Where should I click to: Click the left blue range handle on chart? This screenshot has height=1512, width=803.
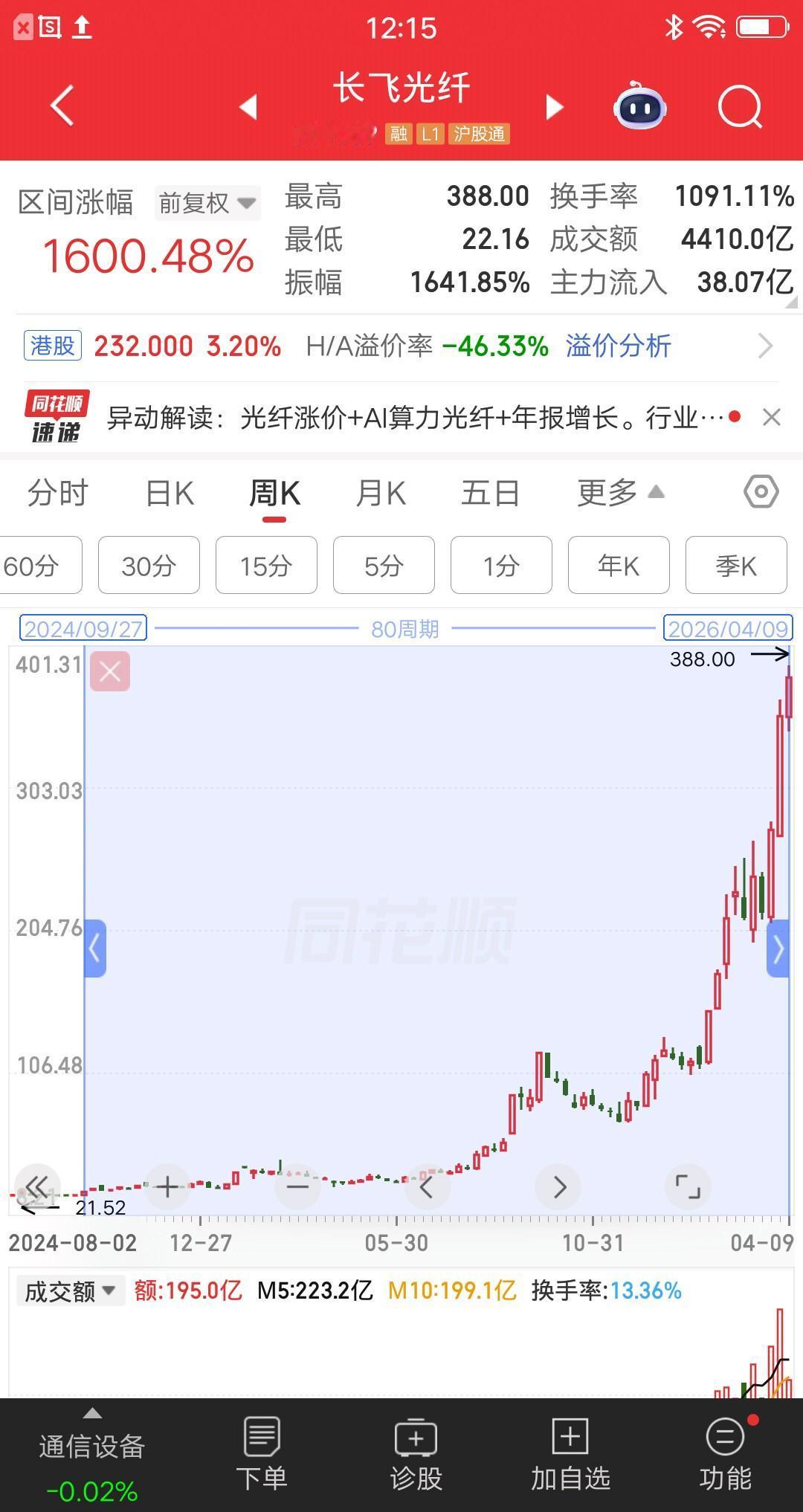94,949
